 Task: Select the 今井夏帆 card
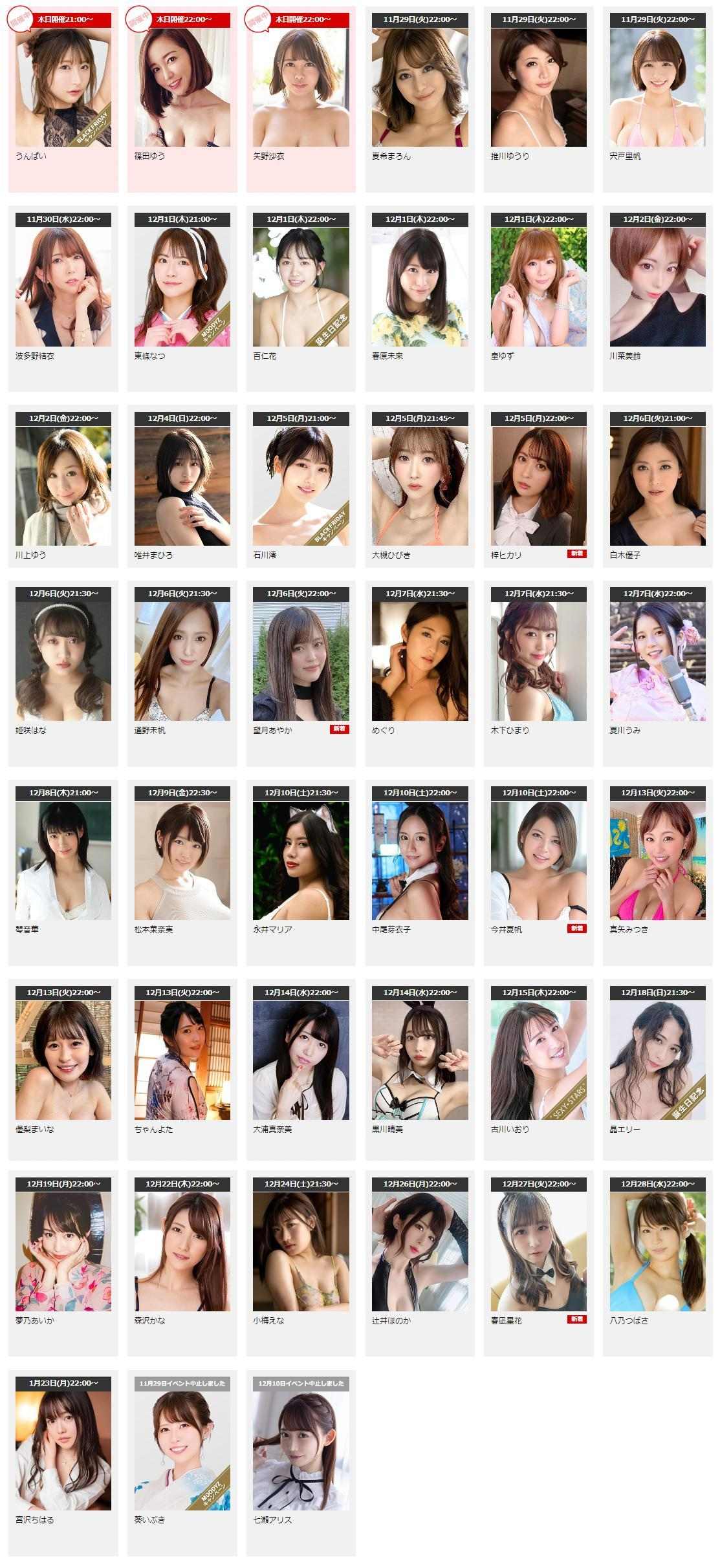[538, 860]
